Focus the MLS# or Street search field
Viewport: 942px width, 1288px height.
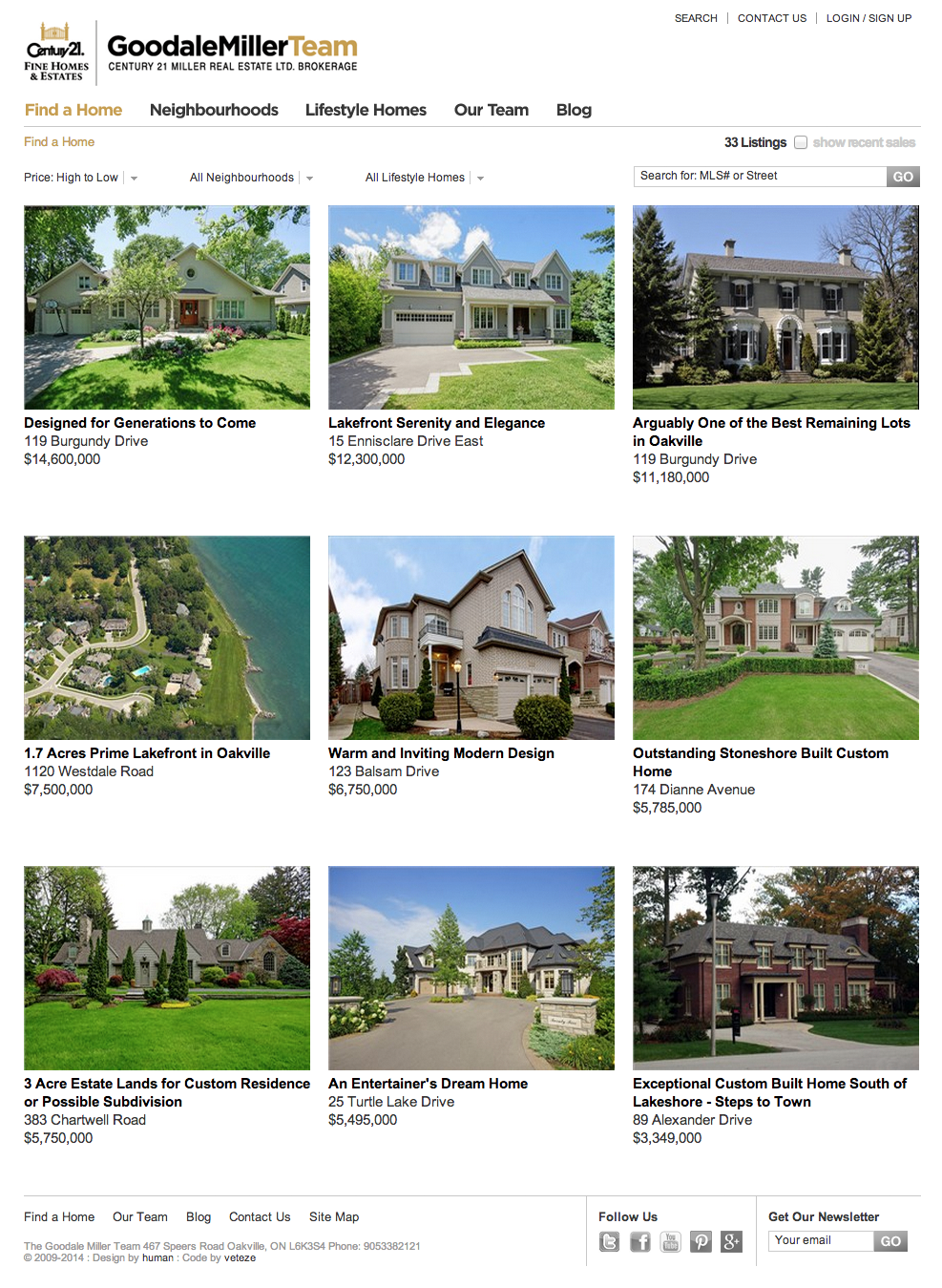tap(761, 177)
